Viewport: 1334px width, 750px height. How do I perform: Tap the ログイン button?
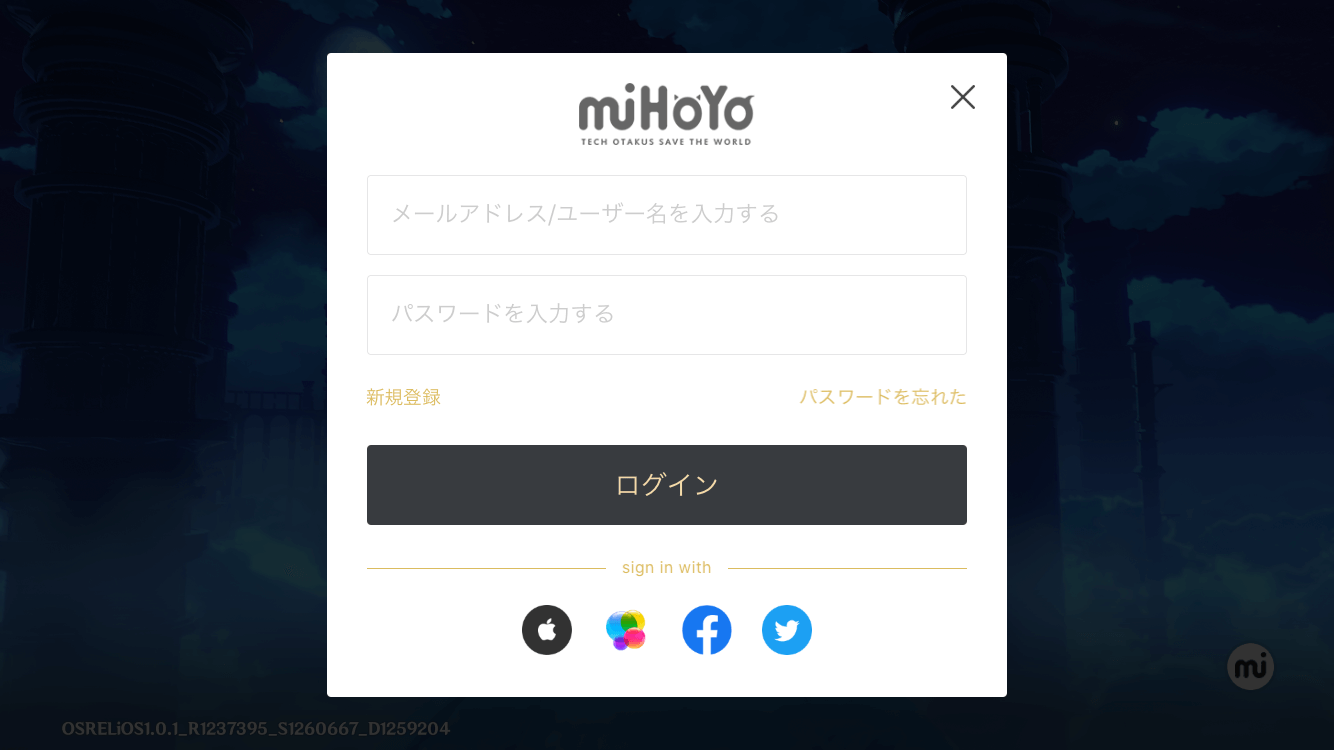666,485
